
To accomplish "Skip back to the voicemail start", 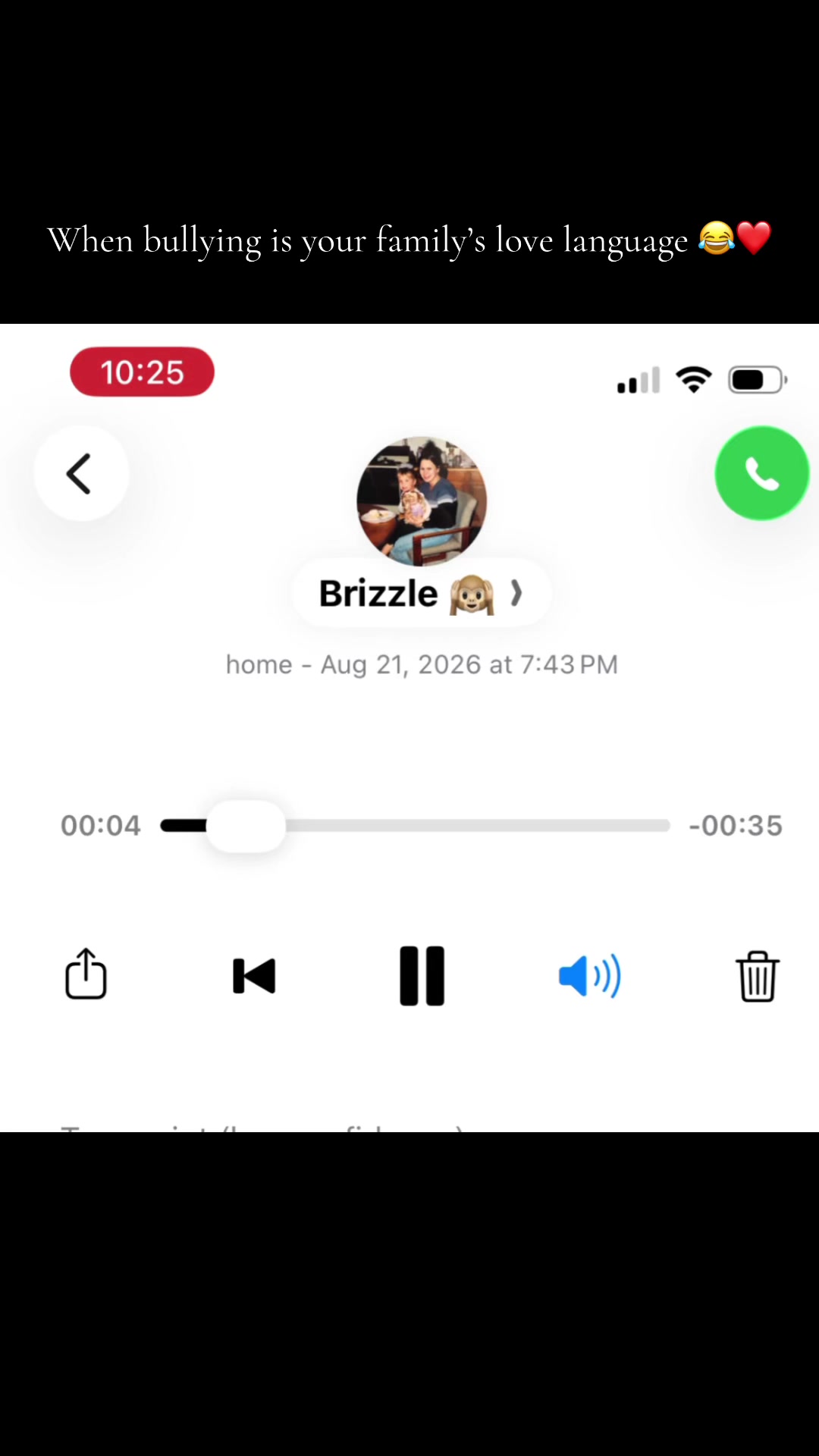I will click(x=254, y=976).
